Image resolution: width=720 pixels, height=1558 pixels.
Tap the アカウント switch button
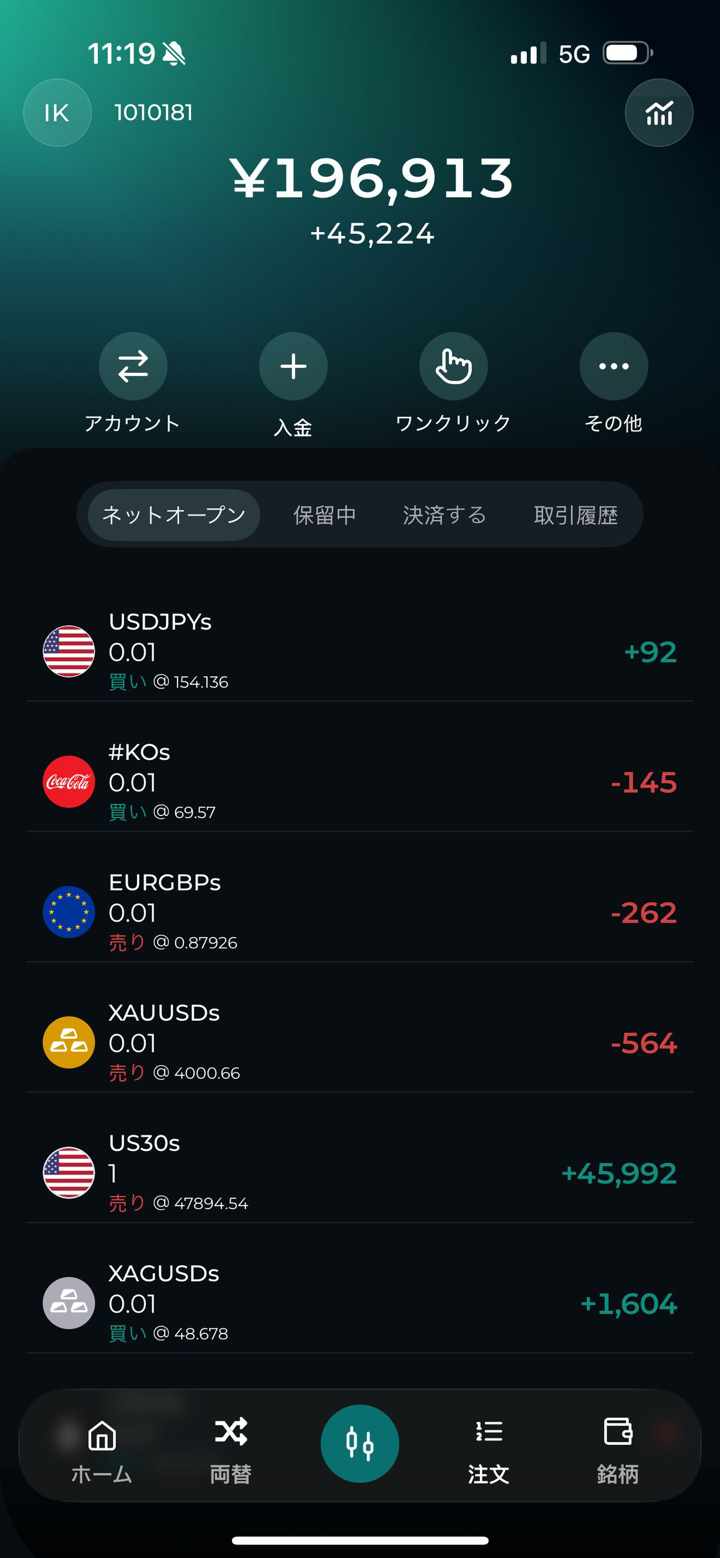(132, 367)
